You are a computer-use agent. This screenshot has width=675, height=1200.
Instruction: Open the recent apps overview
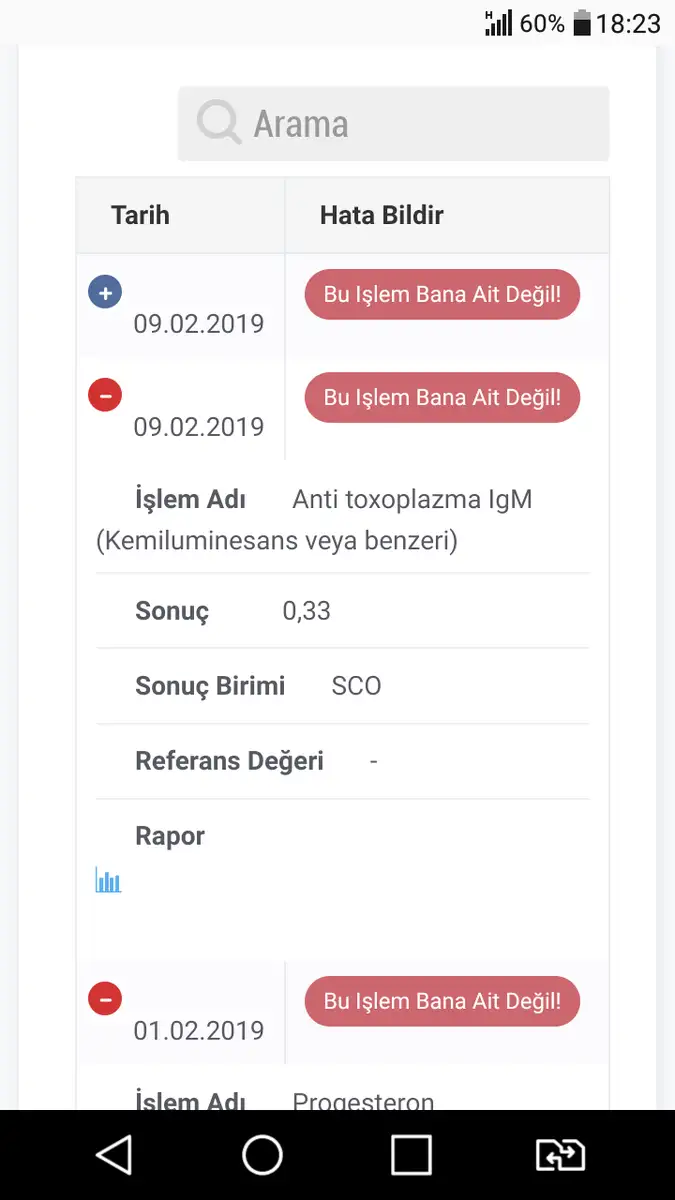click(410, 1155)
